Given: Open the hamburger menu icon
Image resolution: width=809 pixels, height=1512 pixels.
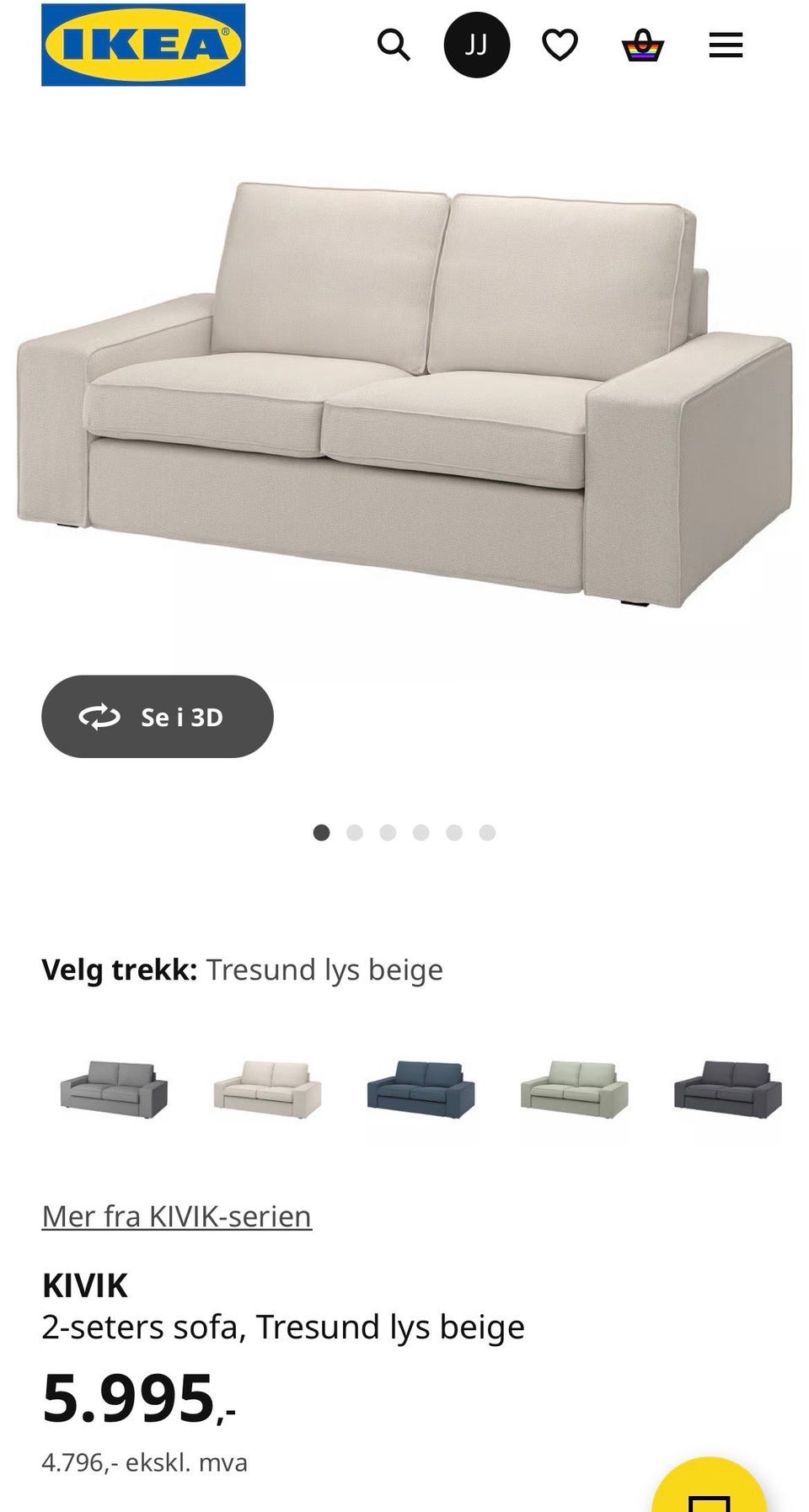Looking at the screenshot, I should (x=724, y=45).
